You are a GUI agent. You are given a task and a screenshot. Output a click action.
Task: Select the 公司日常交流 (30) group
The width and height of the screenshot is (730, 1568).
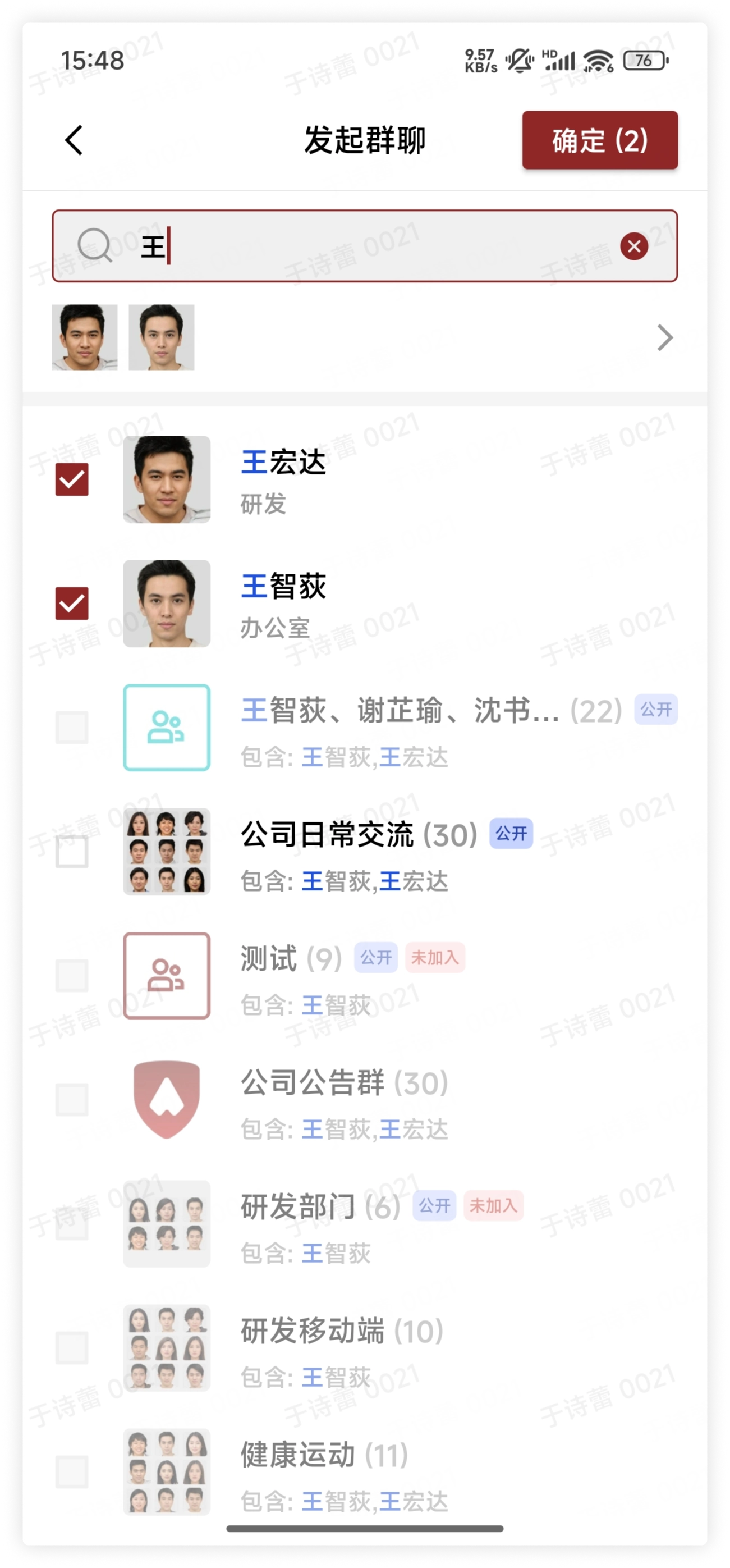pos(72,852)
